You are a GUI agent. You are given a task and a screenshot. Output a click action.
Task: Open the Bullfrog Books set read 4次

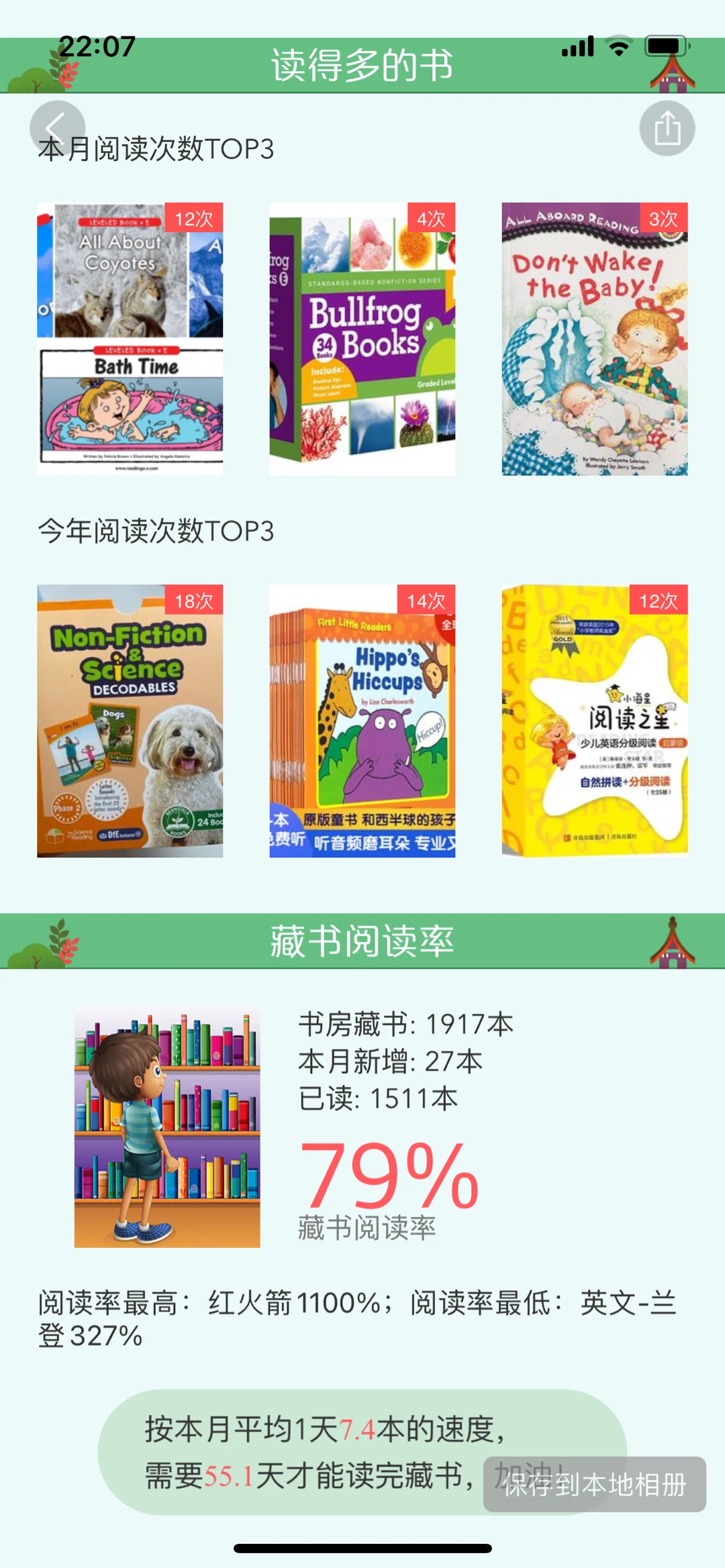[x=362, y=339]
